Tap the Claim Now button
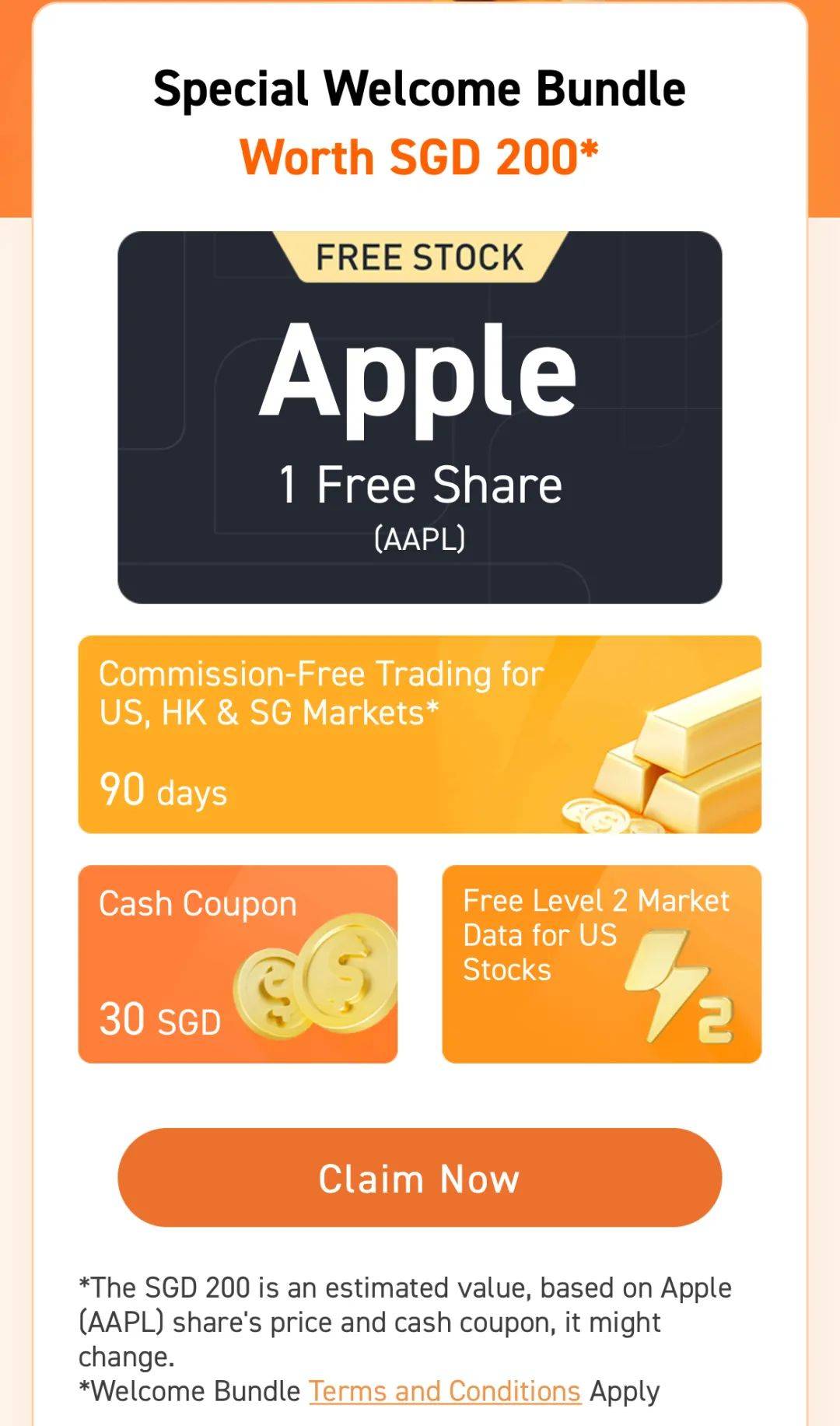This screenshot has width=840, height=1426. (419, 1177)
